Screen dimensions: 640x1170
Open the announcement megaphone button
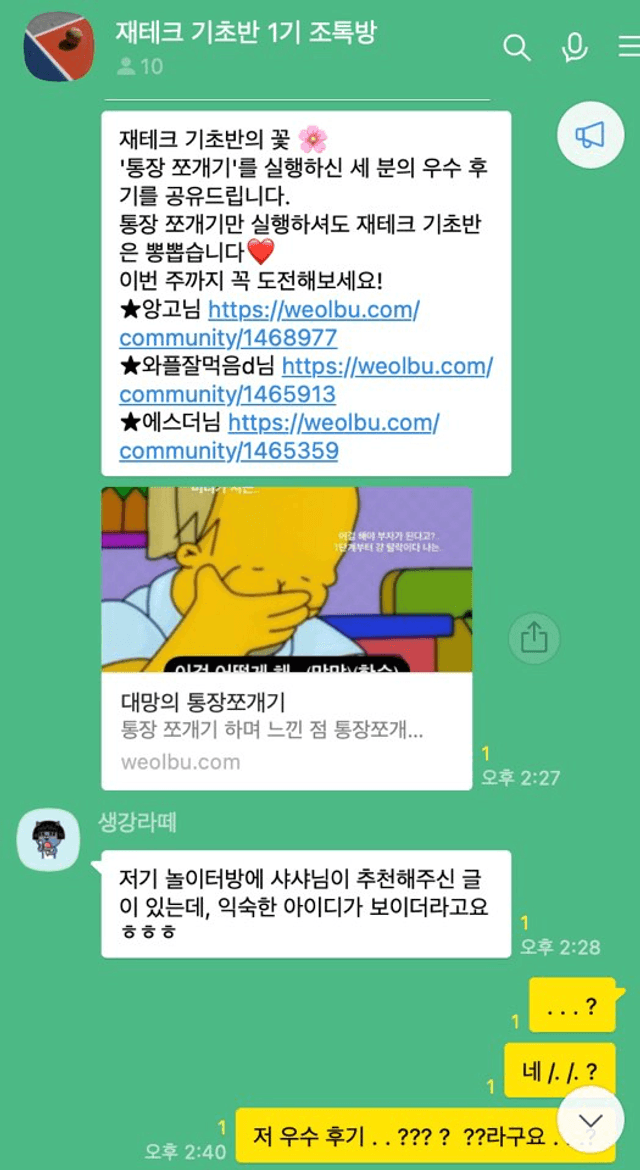click(590, 135)
